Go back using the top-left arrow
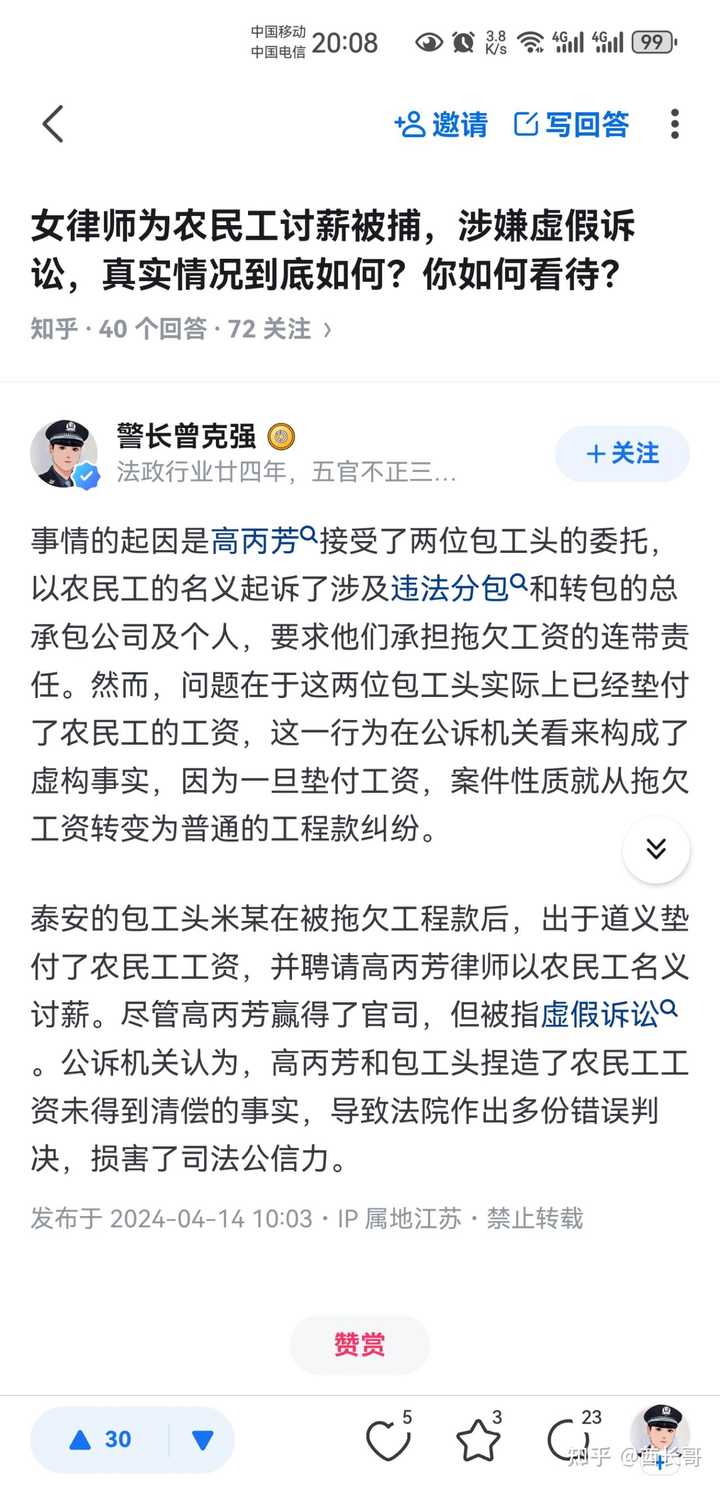Screen dimensions: 720x1485 coord(53,125)
